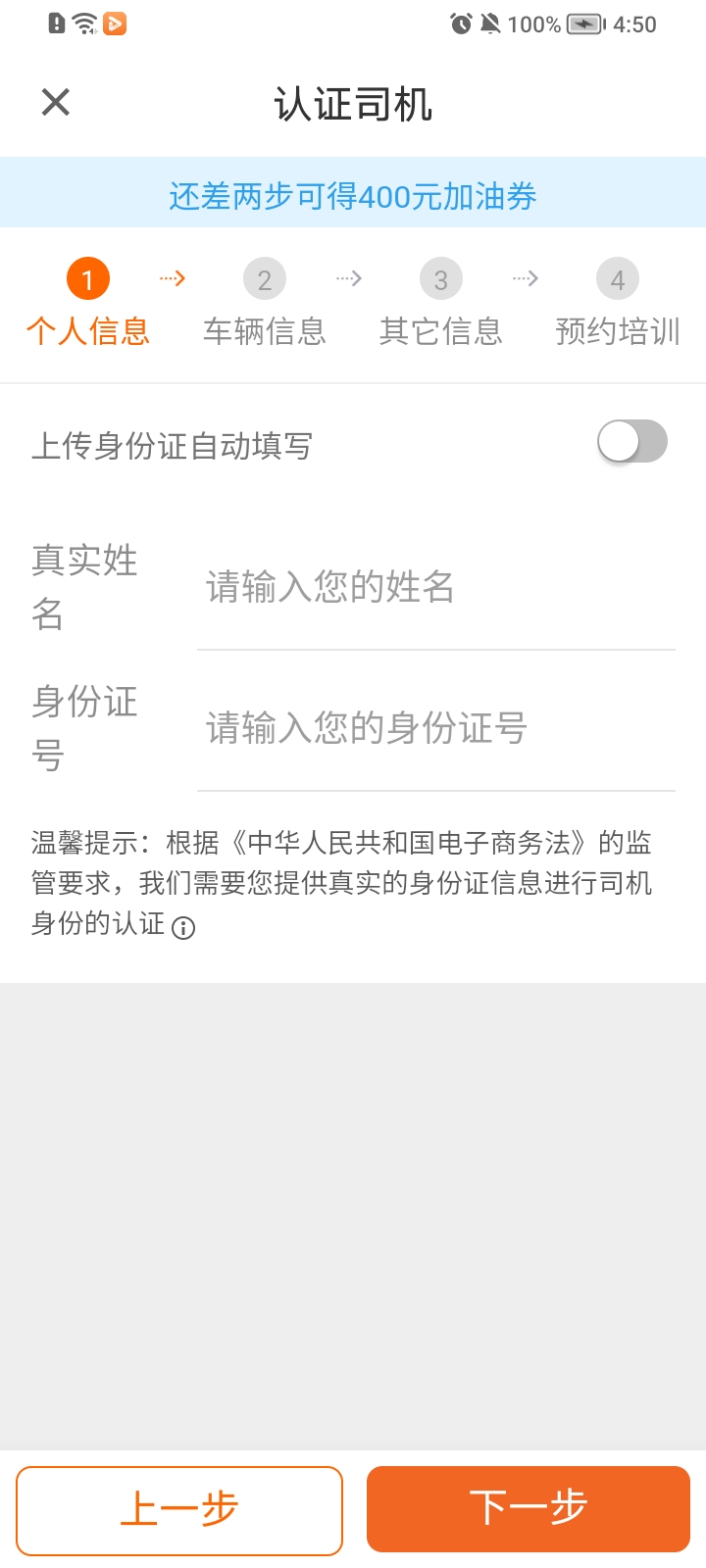Switch to the 车辆信息 step tab
Screen dimensions: 706x1568
[265, 332]
